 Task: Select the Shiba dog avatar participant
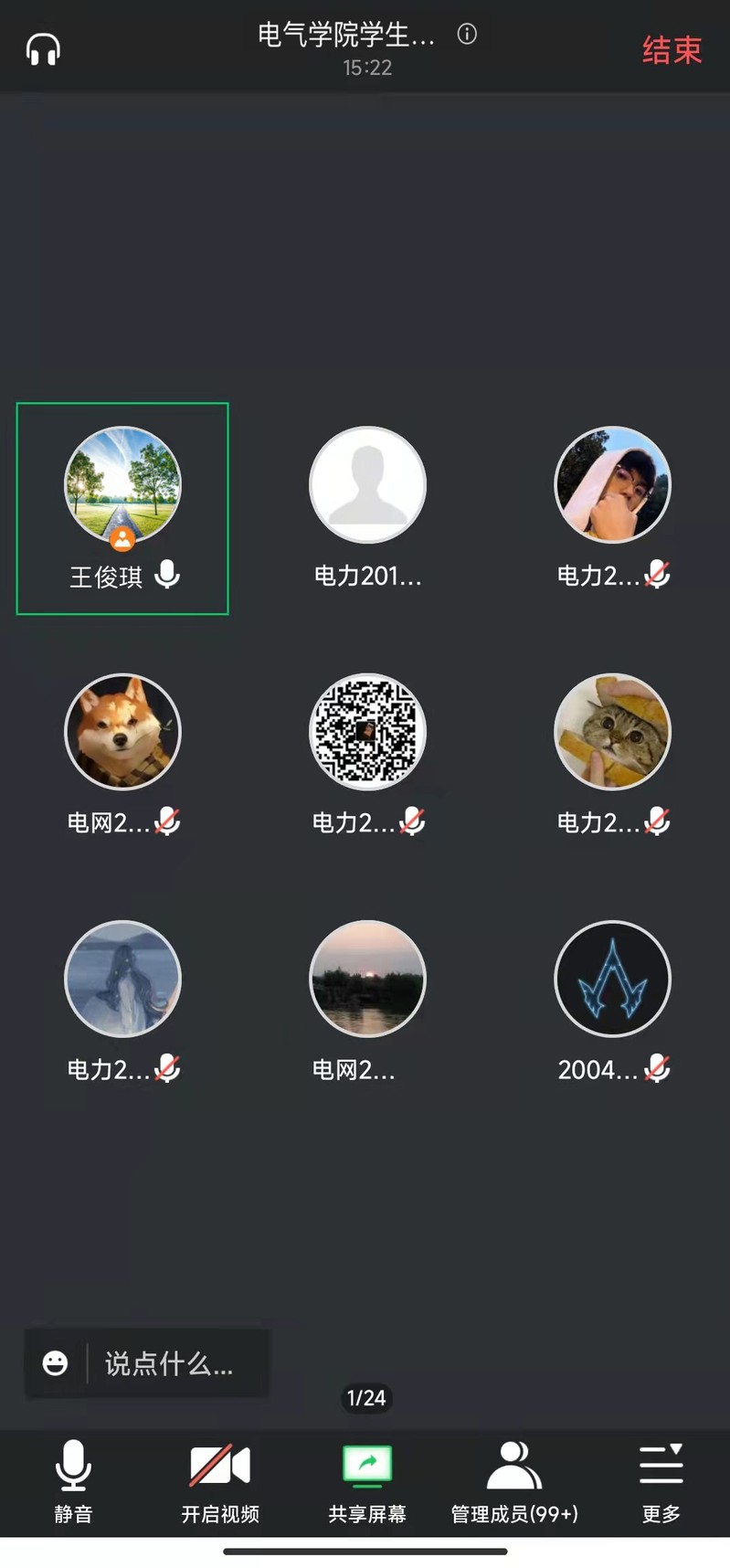pos(122,733)
